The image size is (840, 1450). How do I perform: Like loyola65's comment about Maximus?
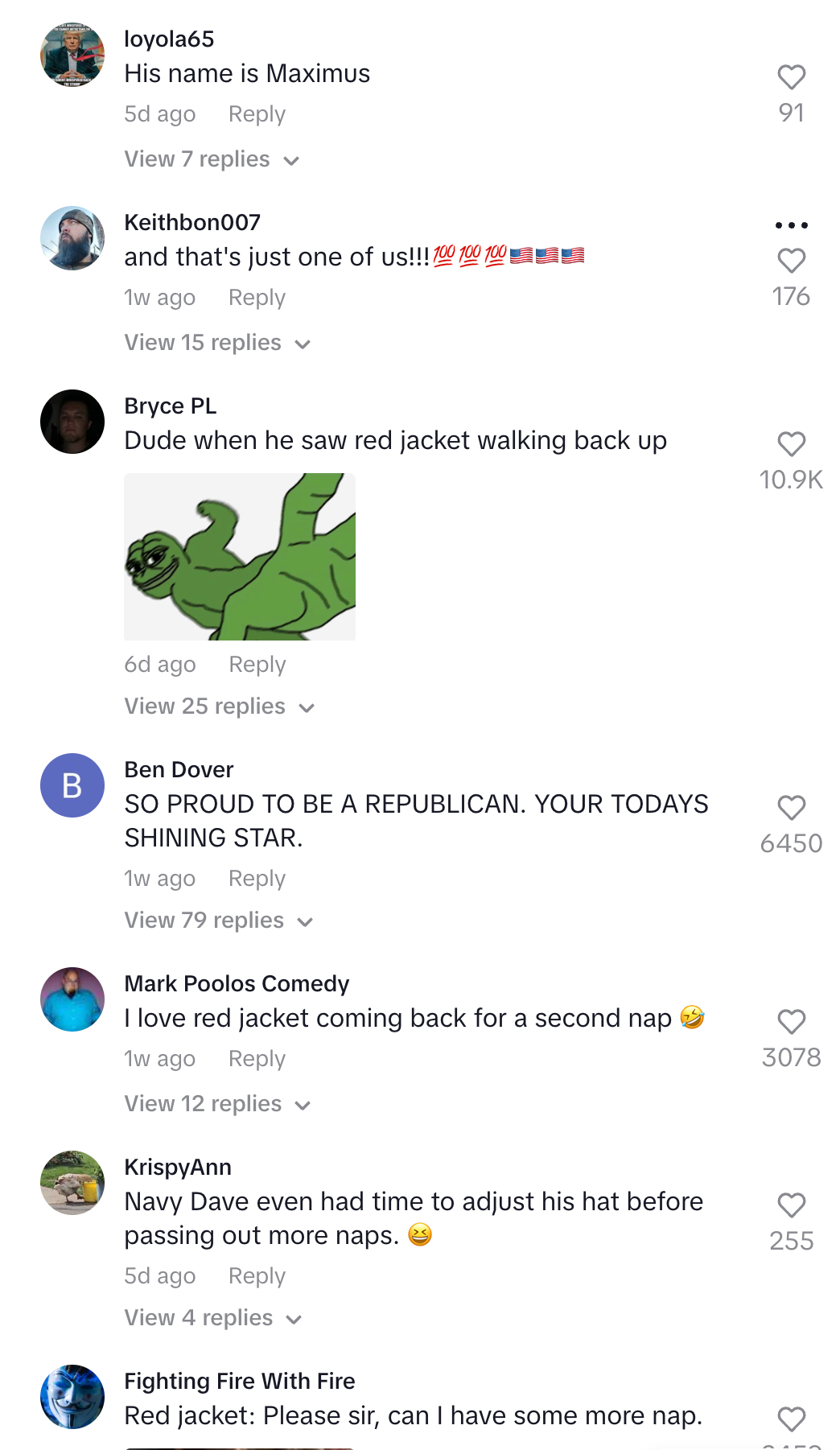click(x=791, y=77)
